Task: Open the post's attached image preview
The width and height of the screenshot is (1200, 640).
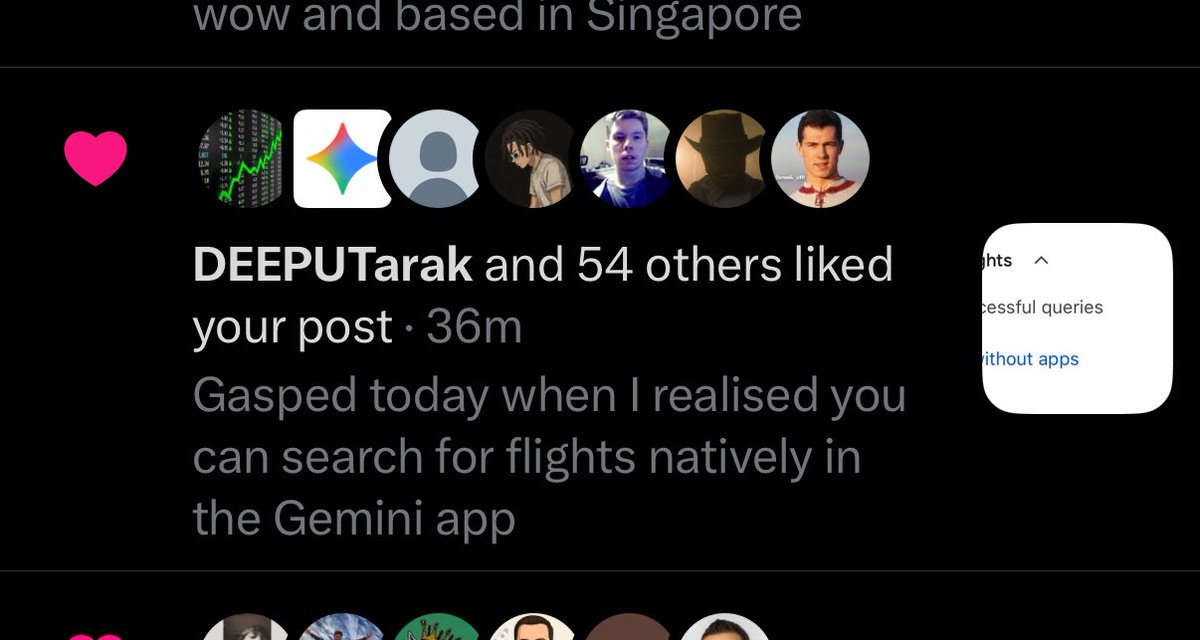Action: (x=1077, y=318)
